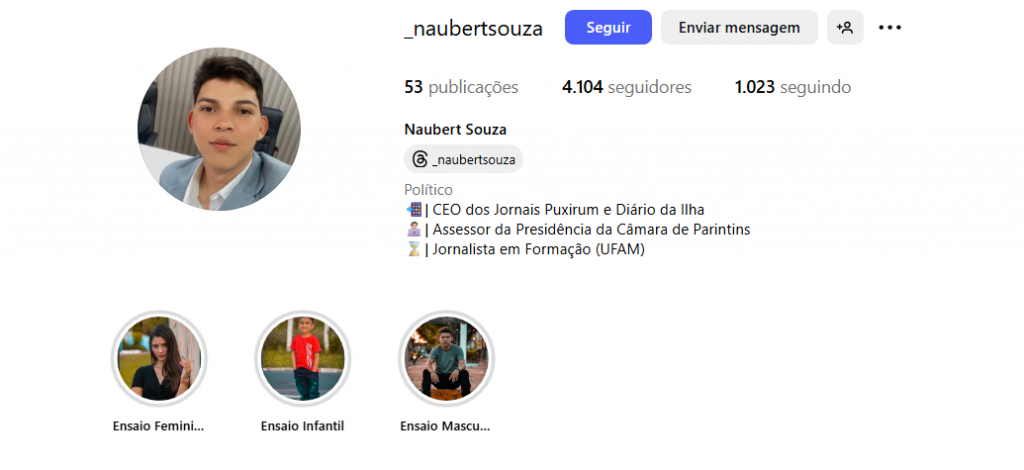Open the Threads _naubertsouza badge
1024x470 pixels.
(464, 159)
